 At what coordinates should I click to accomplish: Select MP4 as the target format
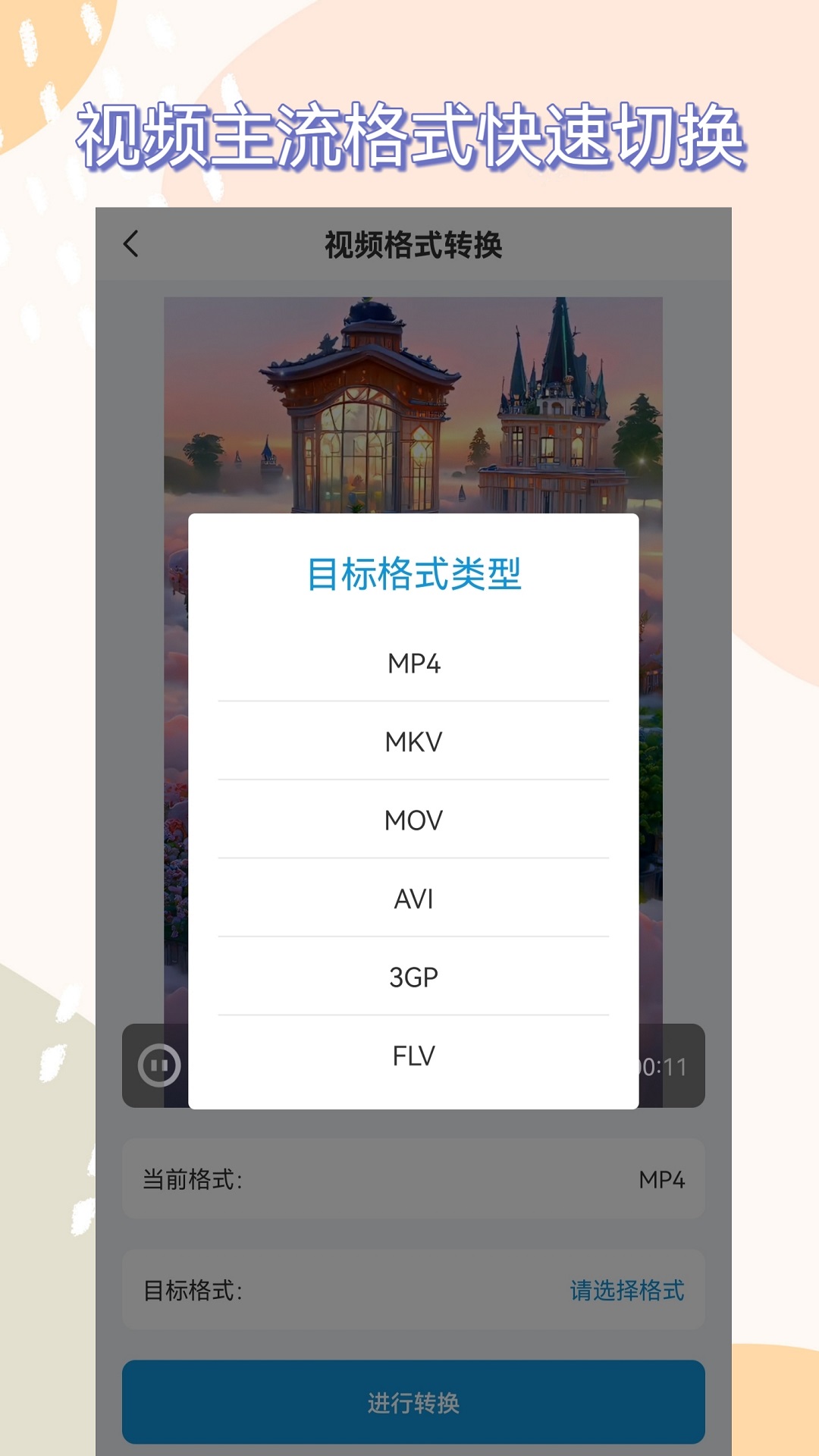(x=413, y=662)
